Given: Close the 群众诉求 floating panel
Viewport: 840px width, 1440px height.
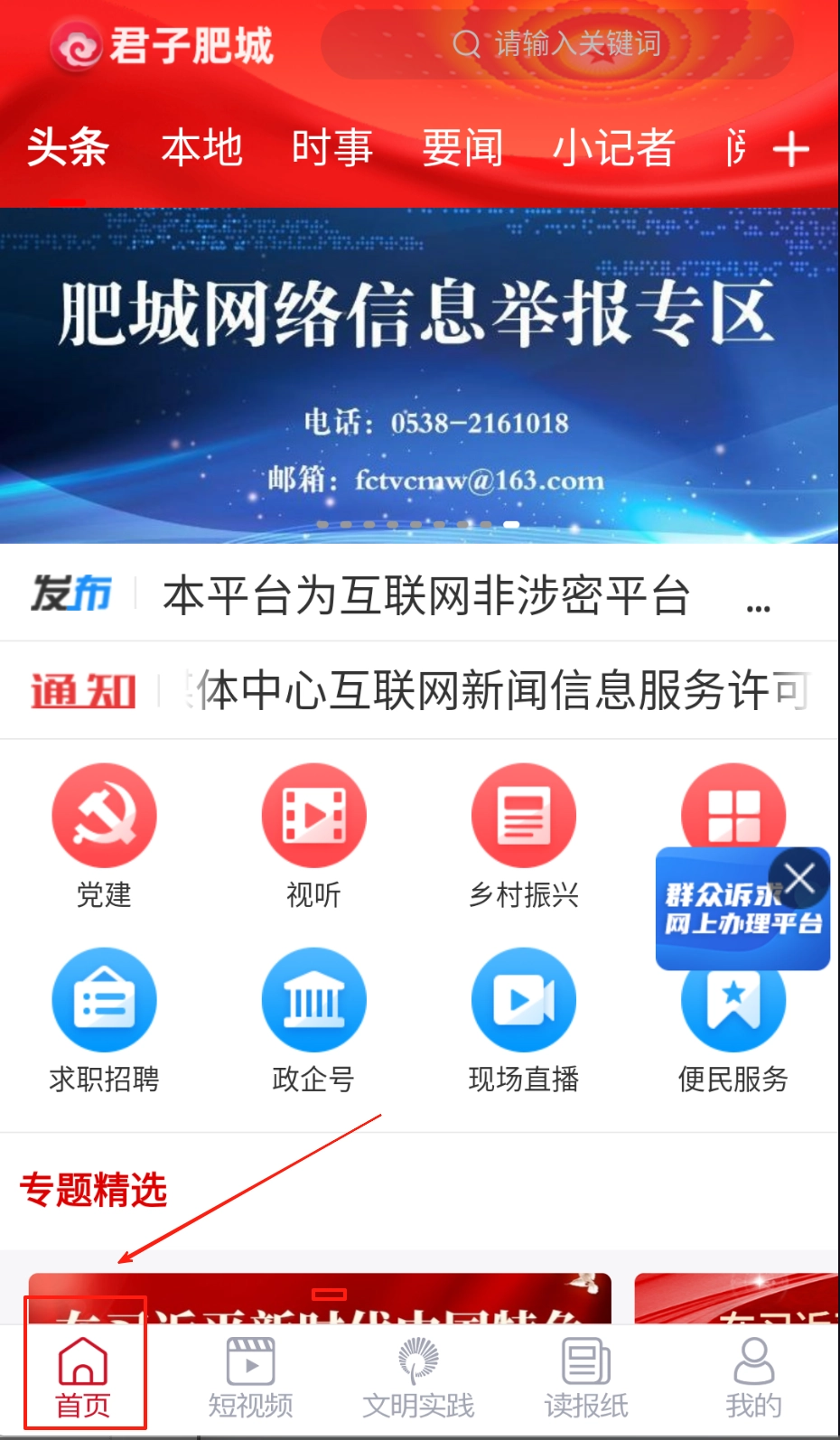Looking at the screenshot, I should click(798, 878).
